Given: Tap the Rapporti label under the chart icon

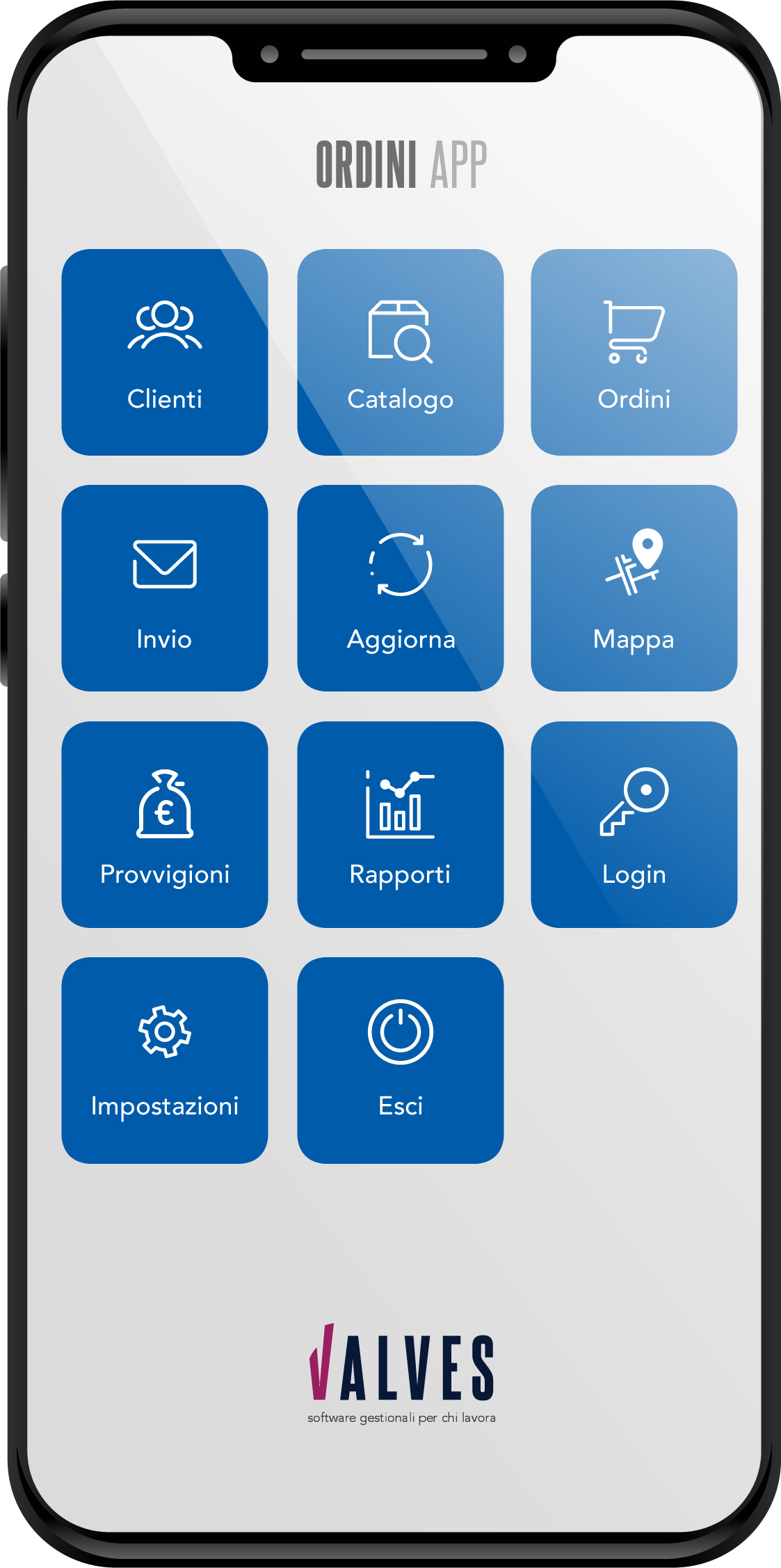Looking at the screenshot, I should click(401, 875).
